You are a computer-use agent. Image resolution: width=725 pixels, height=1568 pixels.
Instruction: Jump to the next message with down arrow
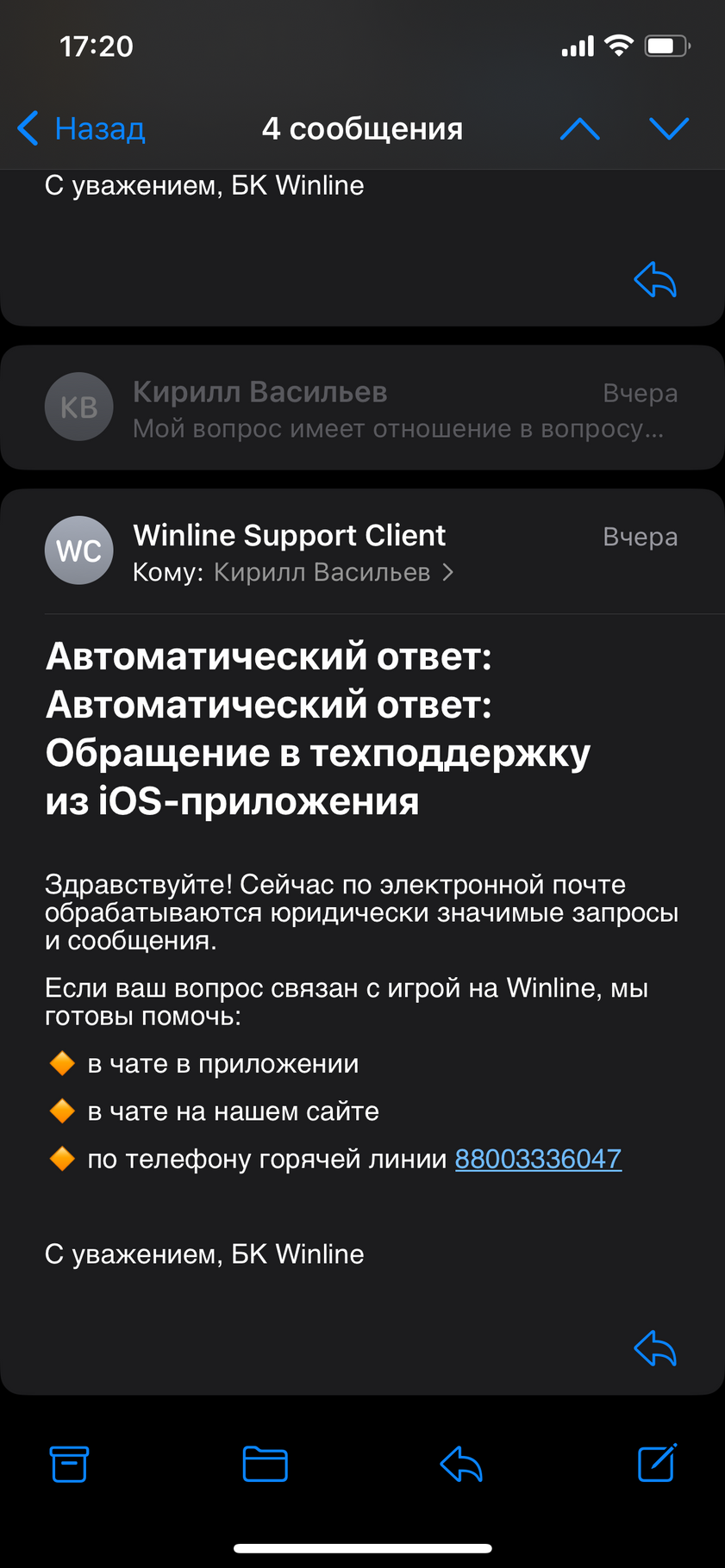click(x=669, y=128)
